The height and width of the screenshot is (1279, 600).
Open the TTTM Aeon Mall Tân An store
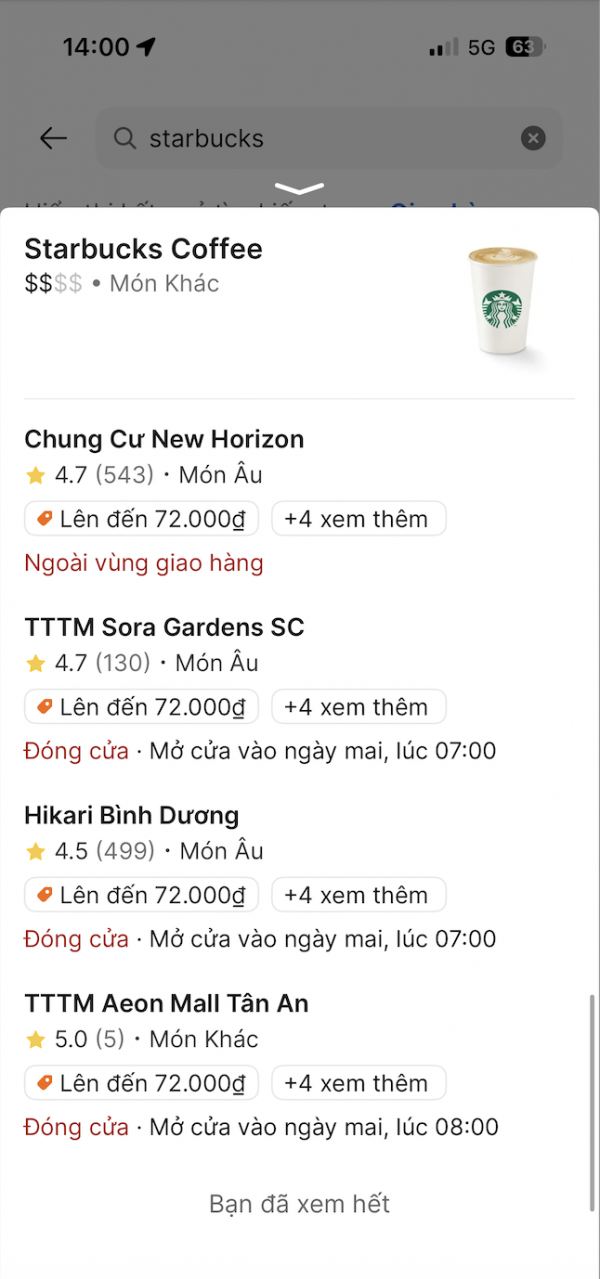click(x=166, y=1003)
